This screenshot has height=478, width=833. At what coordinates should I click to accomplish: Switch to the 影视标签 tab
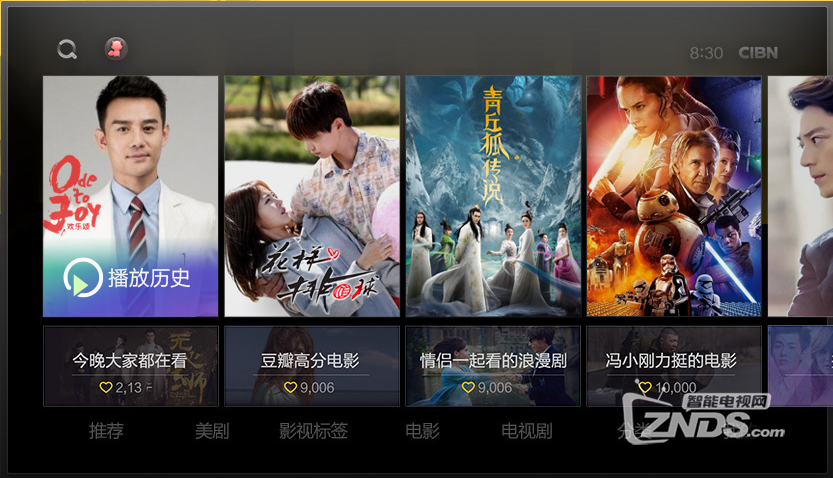(x=314, y=431)
